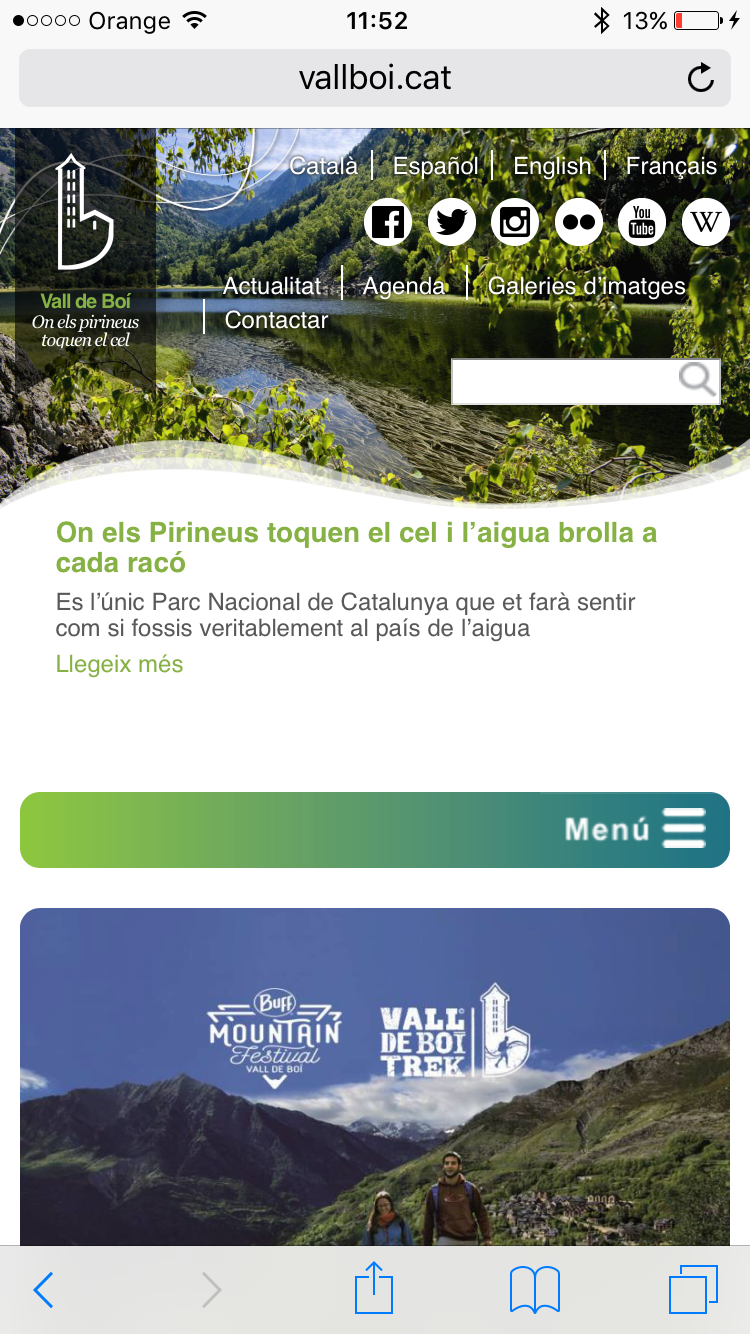Go to the Agenda page
The height and width of the screenshot is (1334, 750).
pyautogui.click(x=404, y=286)
